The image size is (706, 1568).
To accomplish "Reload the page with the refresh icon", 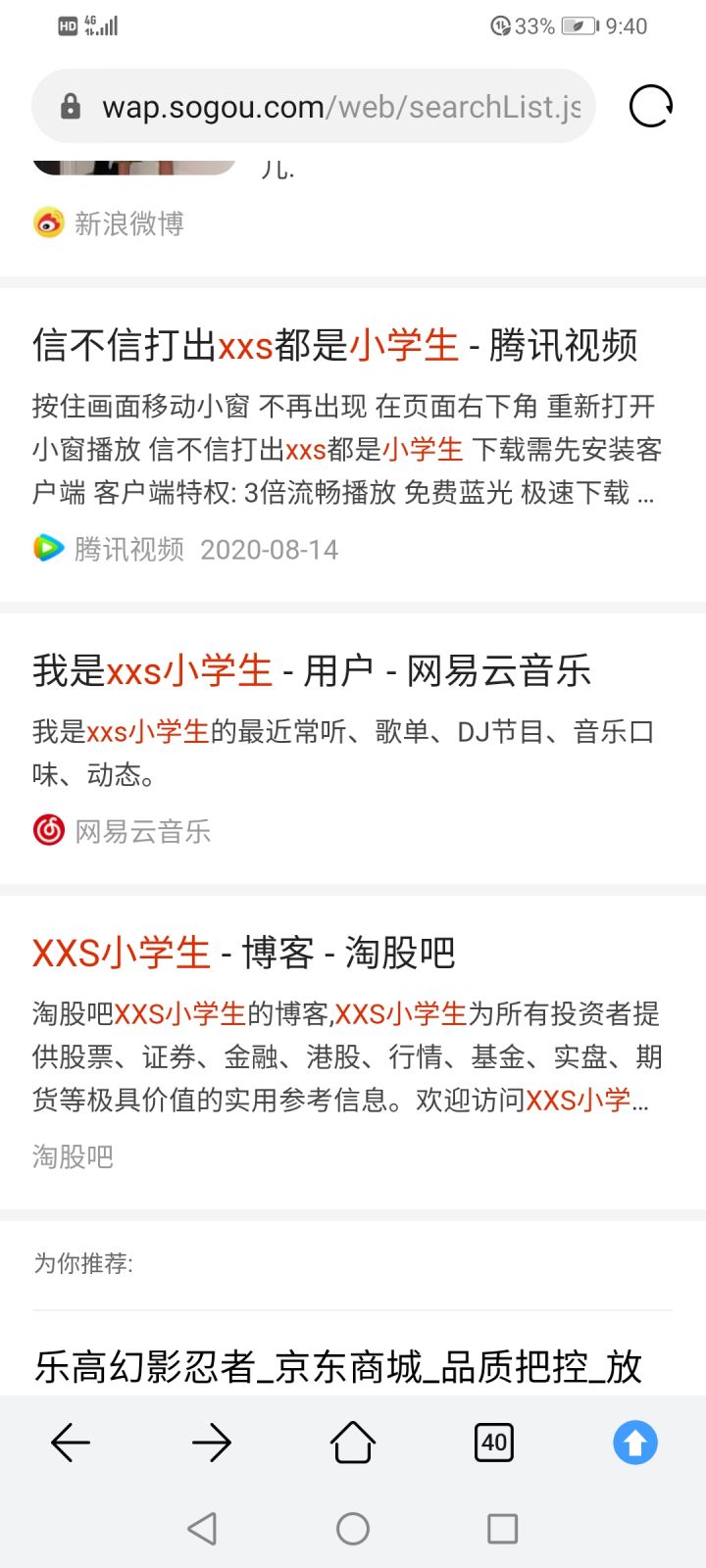I will (x=651, y=106).
